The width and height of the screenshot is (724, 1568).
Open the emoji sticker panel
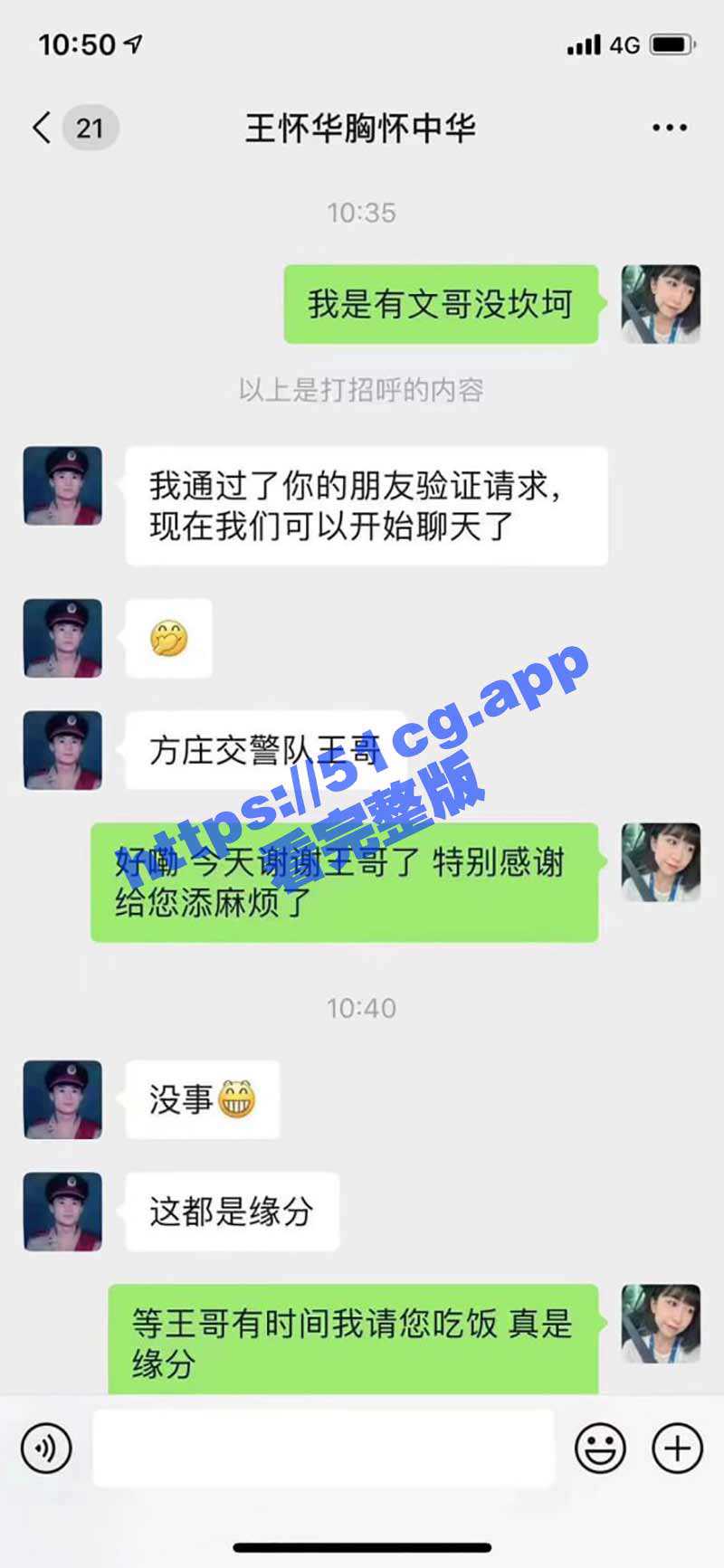point(600,1449)
